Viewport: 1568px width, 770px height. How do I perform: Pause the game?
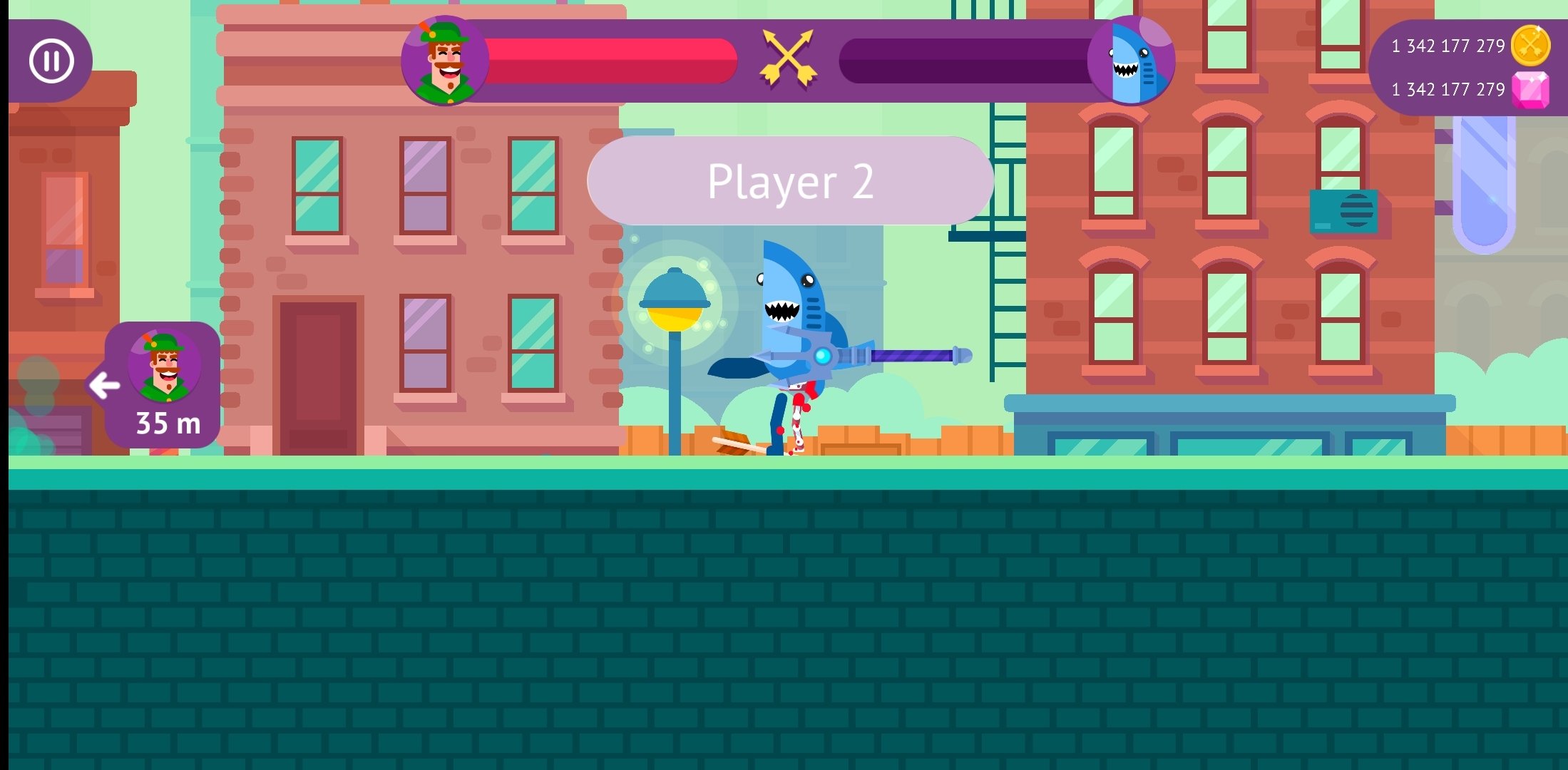pyautogui.click(x=51, y=61)
